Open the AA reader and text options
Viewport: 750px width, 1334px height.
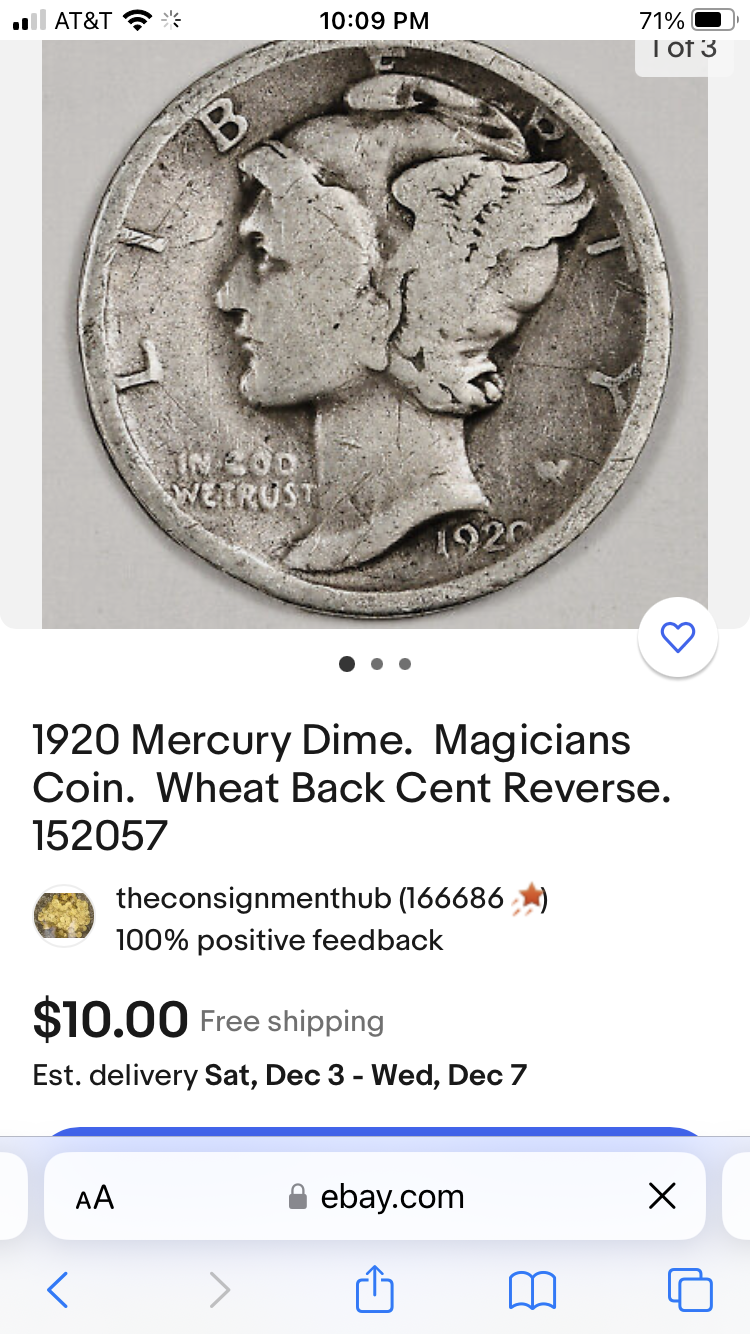[95, 1197]
